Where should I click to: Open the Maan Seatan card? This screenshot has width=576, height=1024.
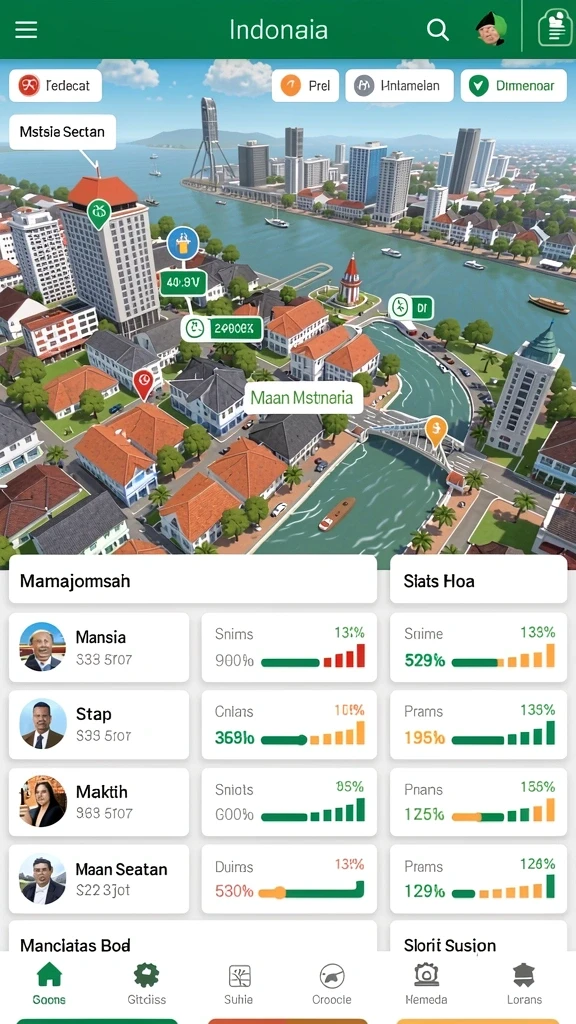(x=99, y=878)
